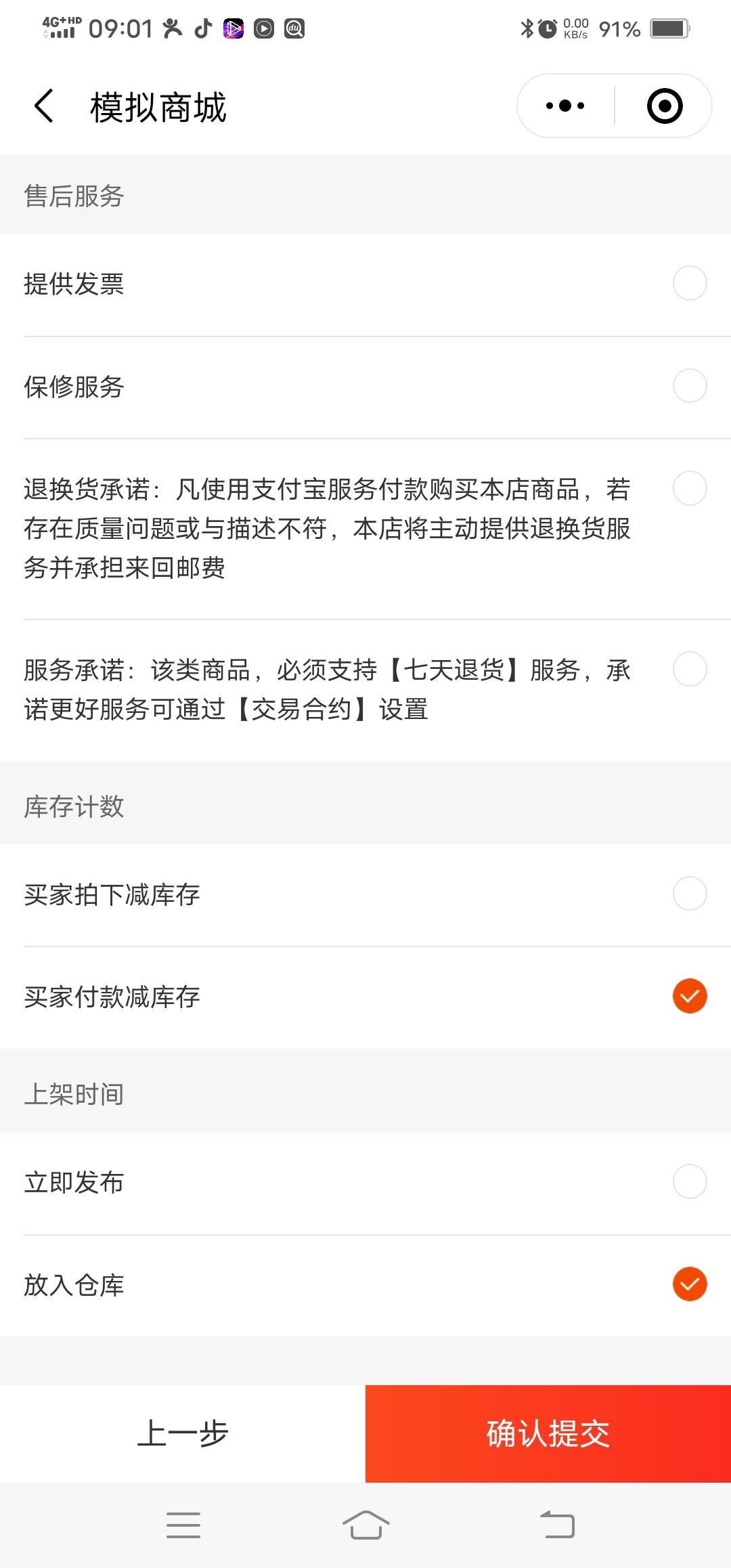Enable the 保修服务 option
731x1568 pixels.
(x=689, y=386)
